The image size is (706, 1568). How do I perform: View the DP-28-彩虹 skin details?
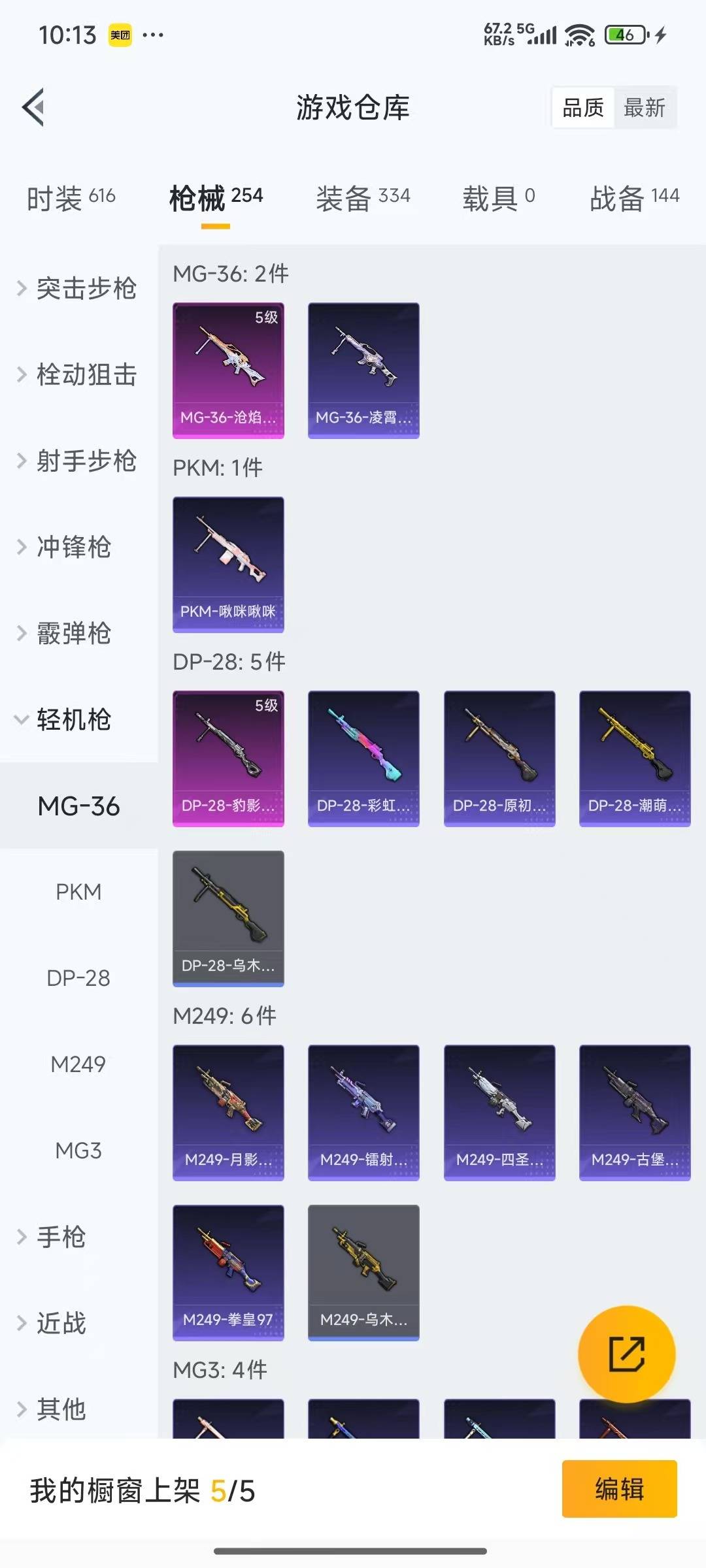pos(363,758)
